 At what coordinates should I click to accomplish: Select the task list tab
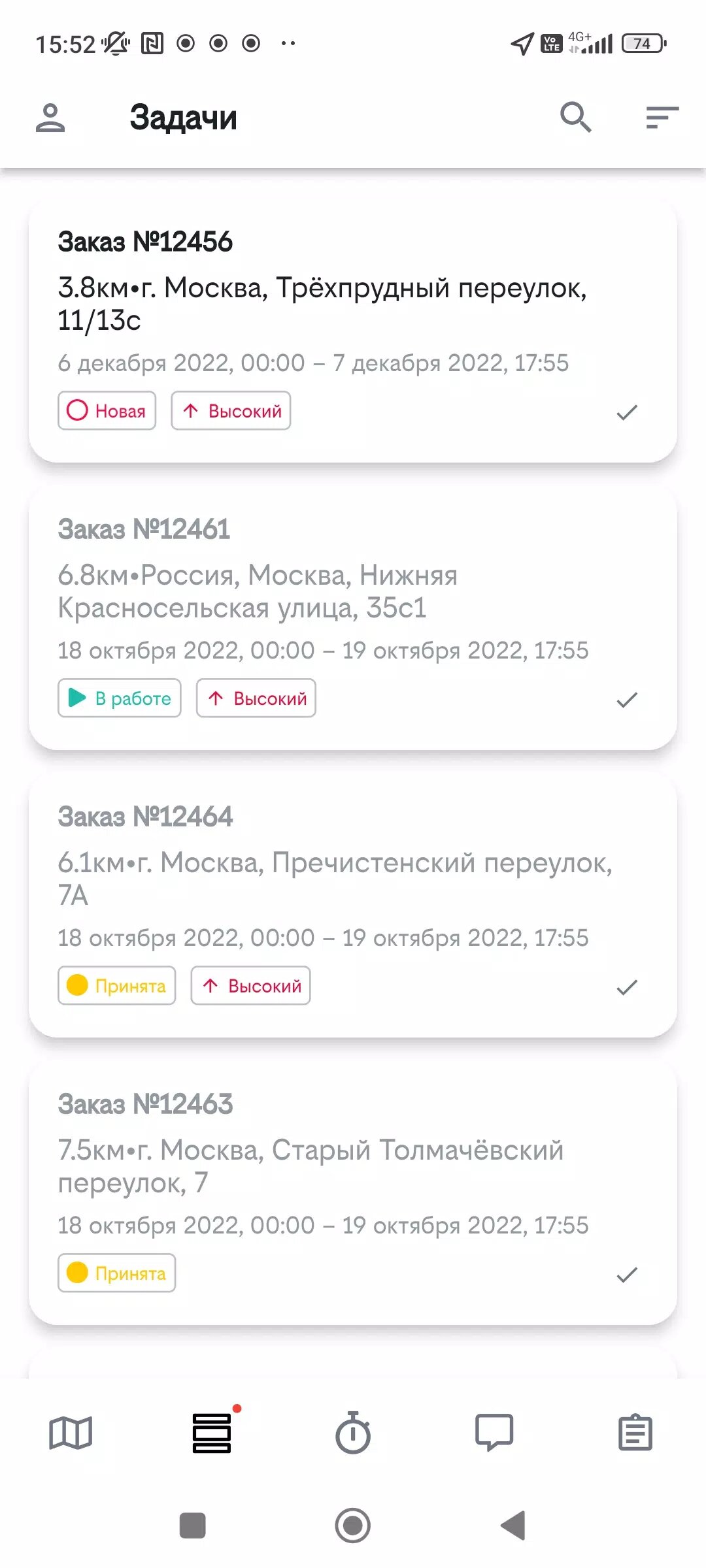212,1433
